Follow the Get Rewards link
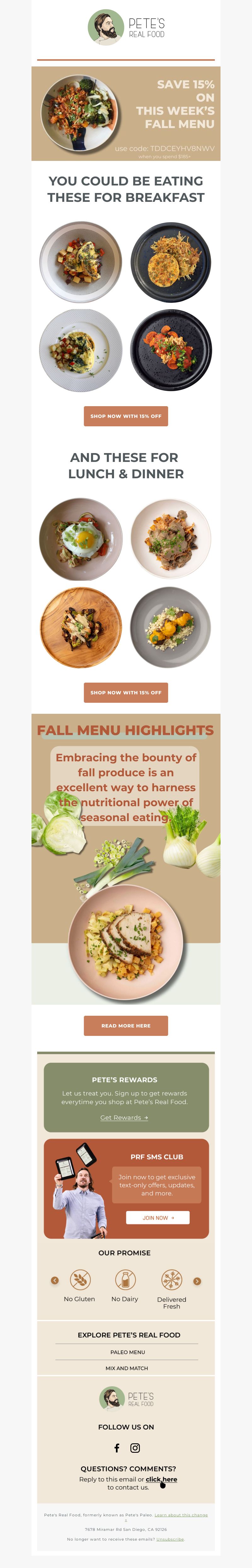252x1568 pixels. click(x=124, y=1117)
